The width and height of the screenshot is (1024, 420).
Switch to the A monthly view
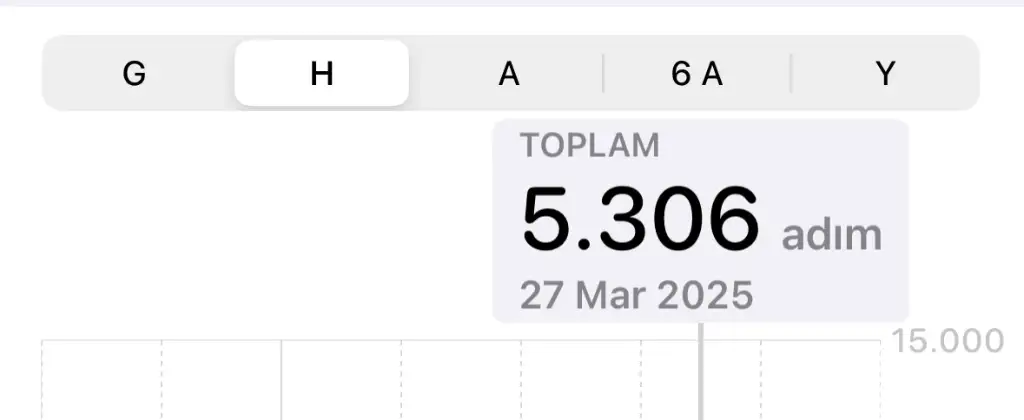[x=509, y=74]
